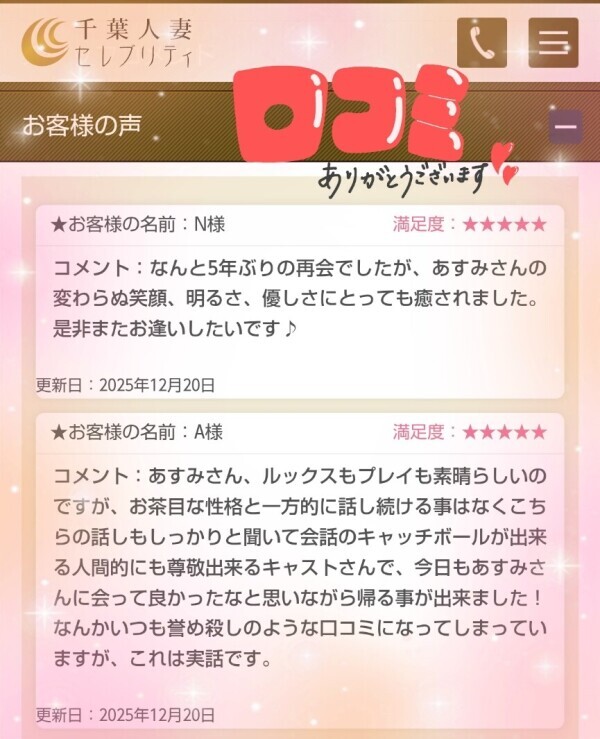Open the hamburger menu
600x739 pixels.
click(553, 42)
